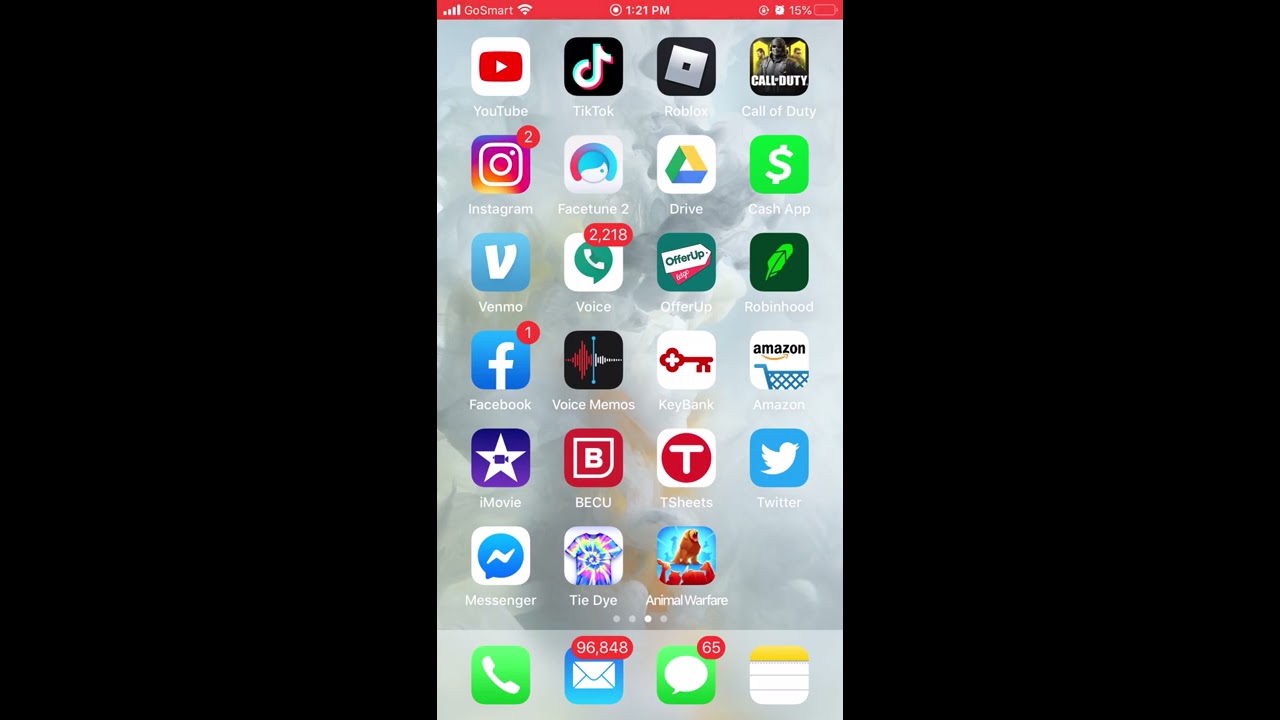Open Voice Memos

tap(593, 361)
